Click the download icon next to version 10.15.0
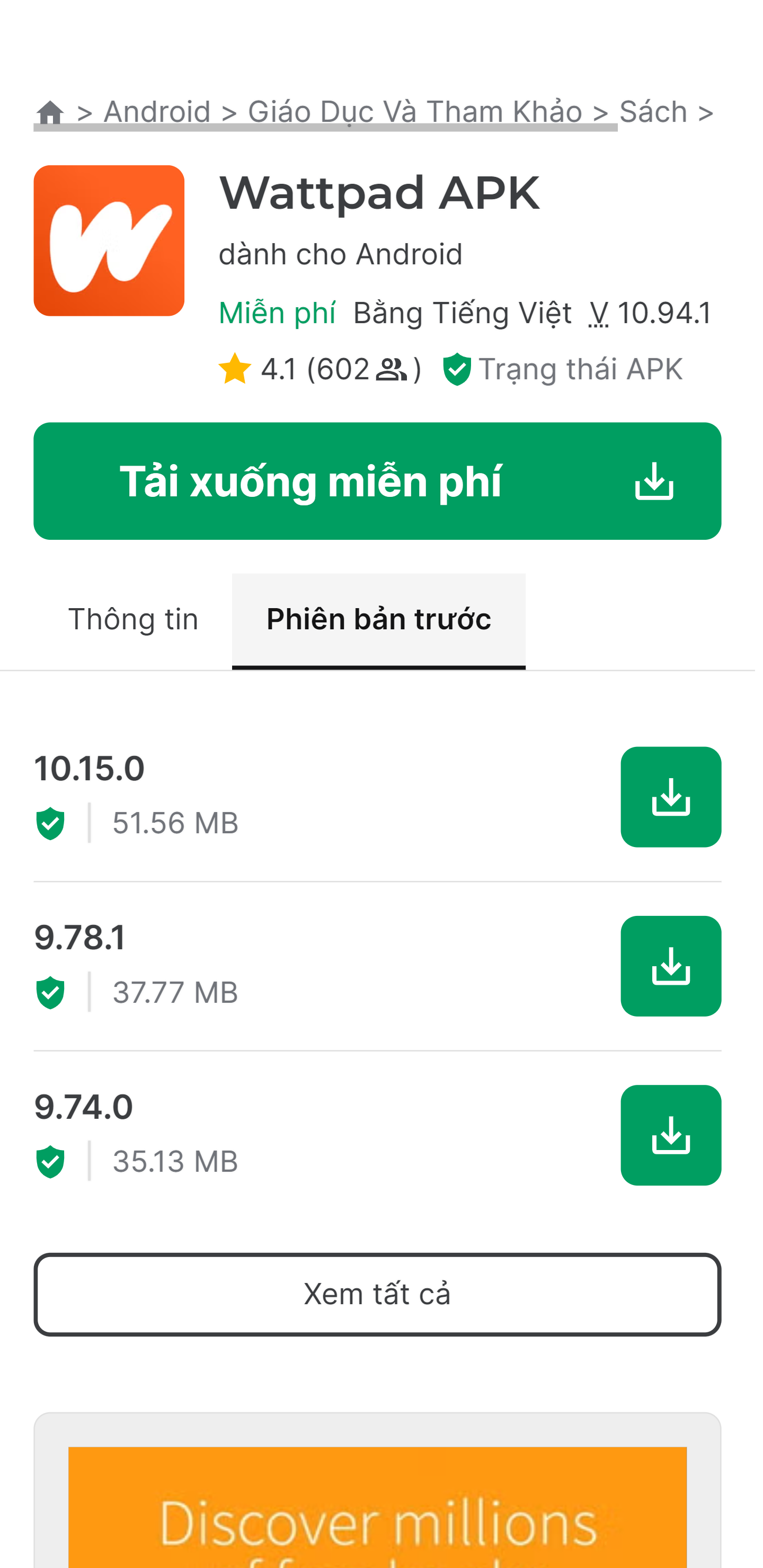Viewport: 763px width, 1568px height. pyautogui.click(x=670, y=796)
